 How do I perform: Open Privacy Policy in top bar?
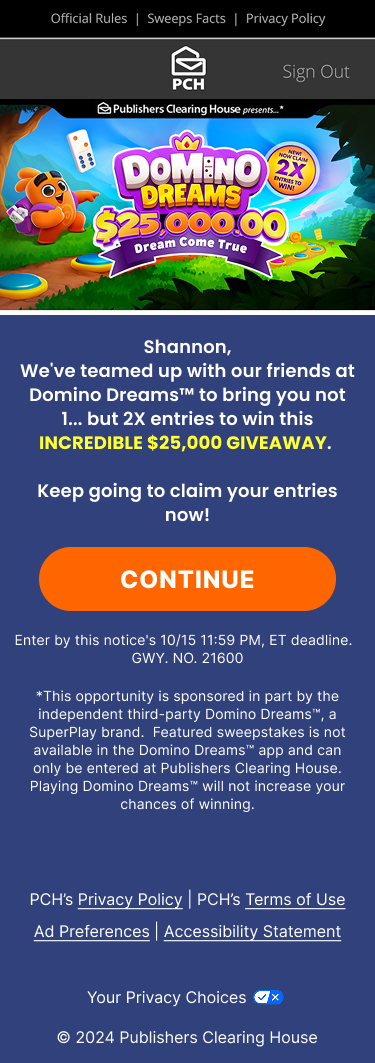pyautogui.click(x=285, y=18)
